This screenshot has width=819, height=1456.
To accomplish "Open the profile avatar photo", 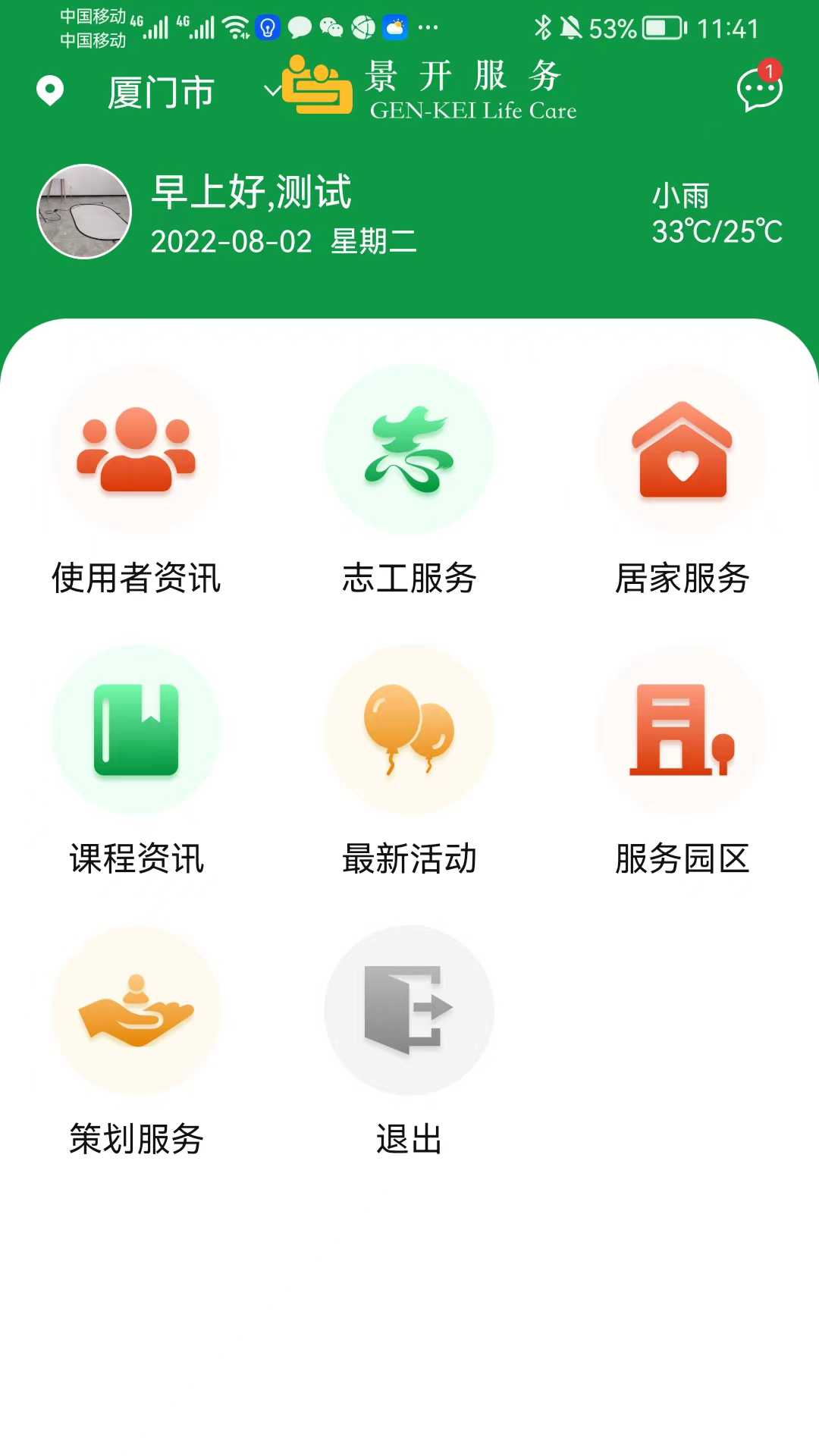I will click(84, 212).
